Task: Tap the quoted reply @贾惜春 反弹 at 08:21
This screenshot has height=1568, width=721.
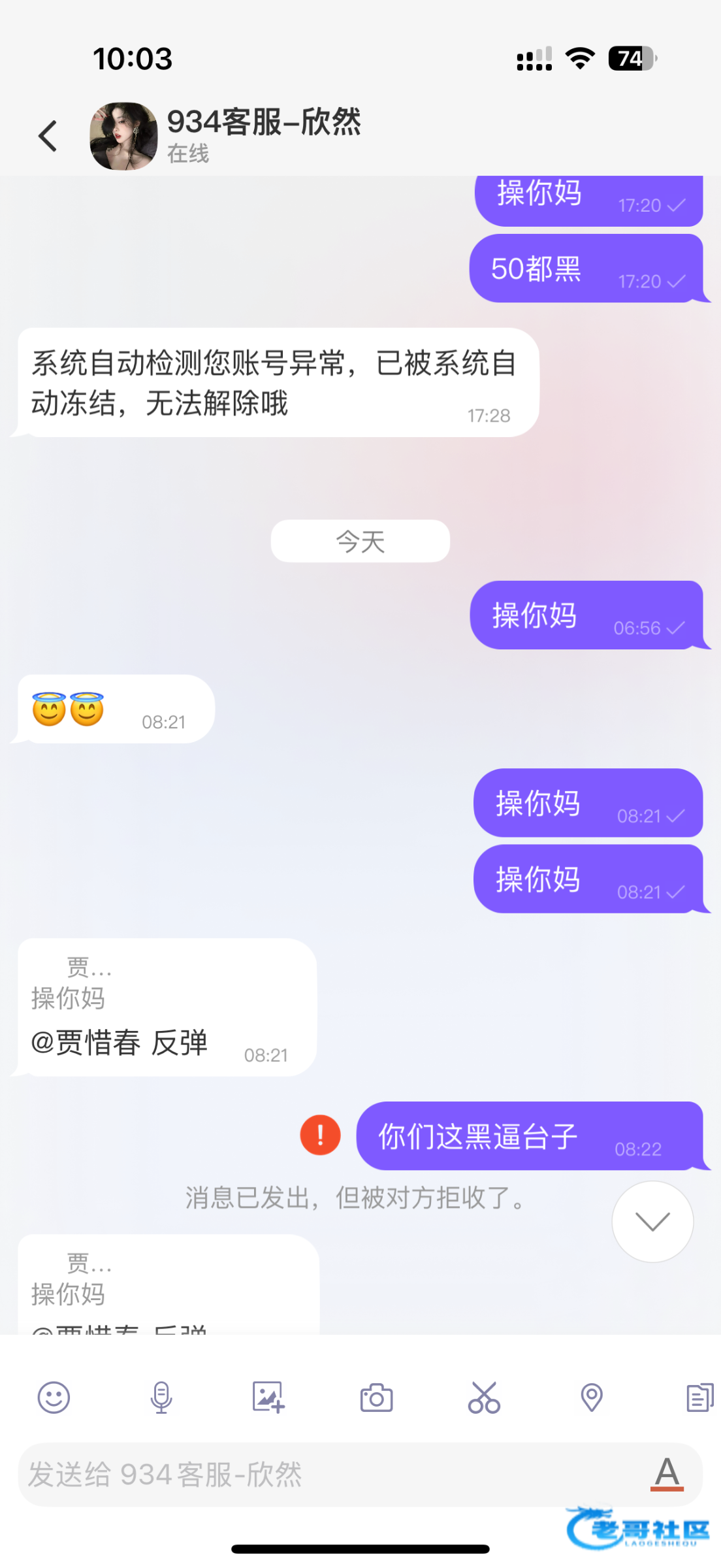Action: (x=167, y=1007)
